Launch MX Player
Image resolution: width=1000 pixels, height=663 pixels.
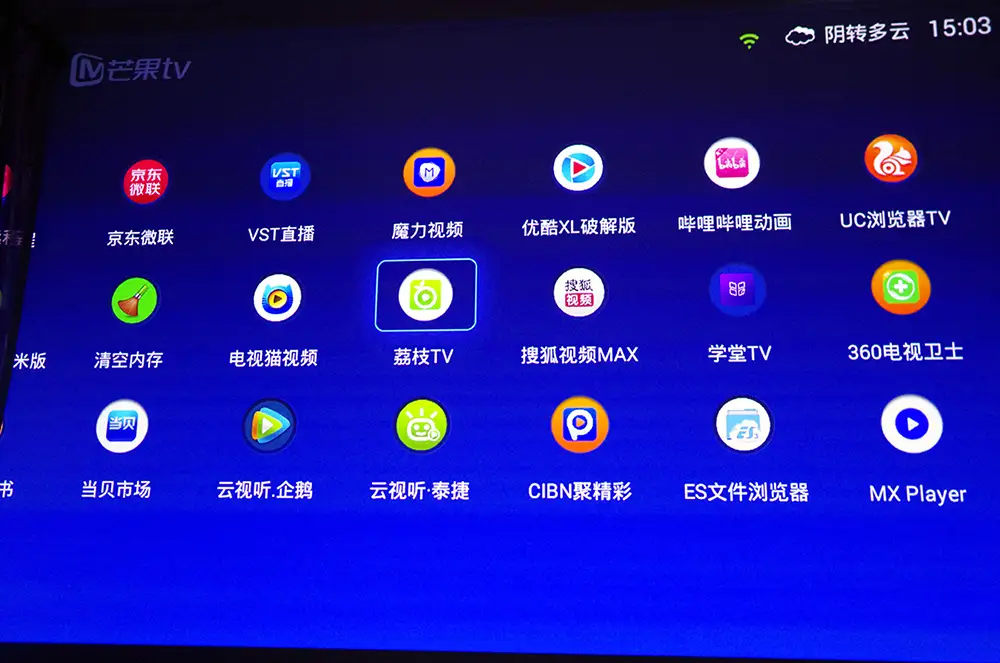tap(911, 424)
